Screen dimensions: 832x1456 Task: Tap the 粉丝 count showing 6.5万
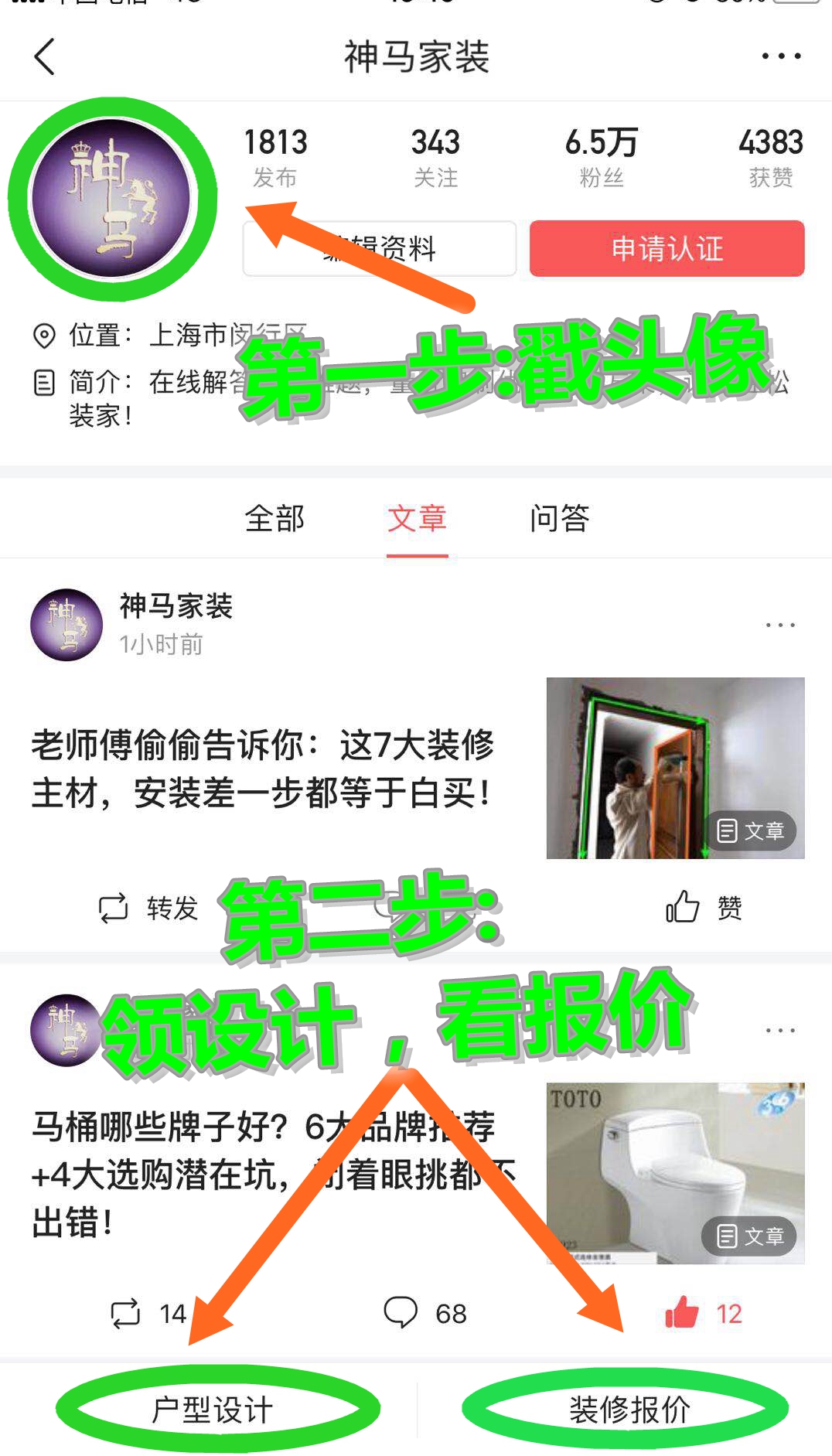[599, 155]
